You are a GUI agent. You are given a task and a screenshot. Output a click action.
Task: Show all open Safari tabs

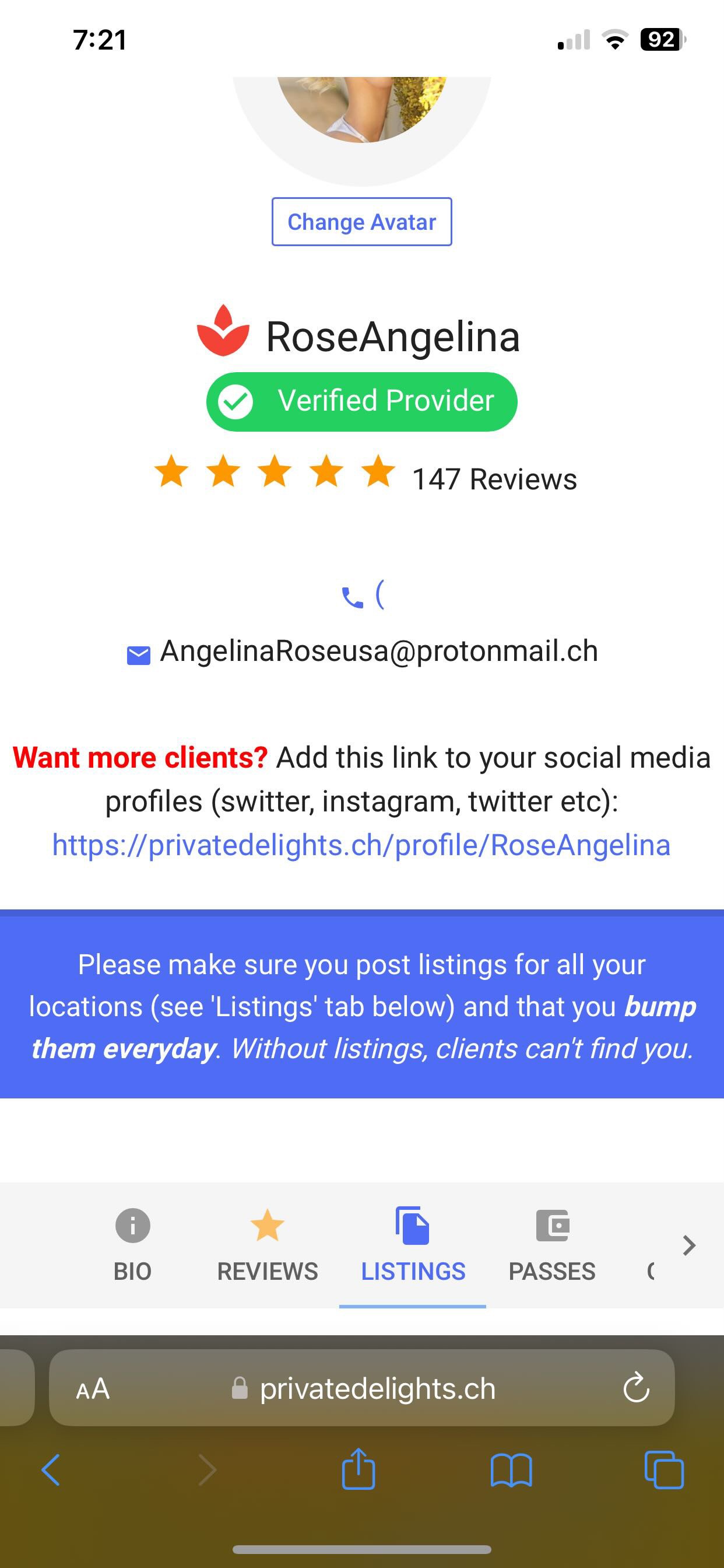click(664, 1469)
